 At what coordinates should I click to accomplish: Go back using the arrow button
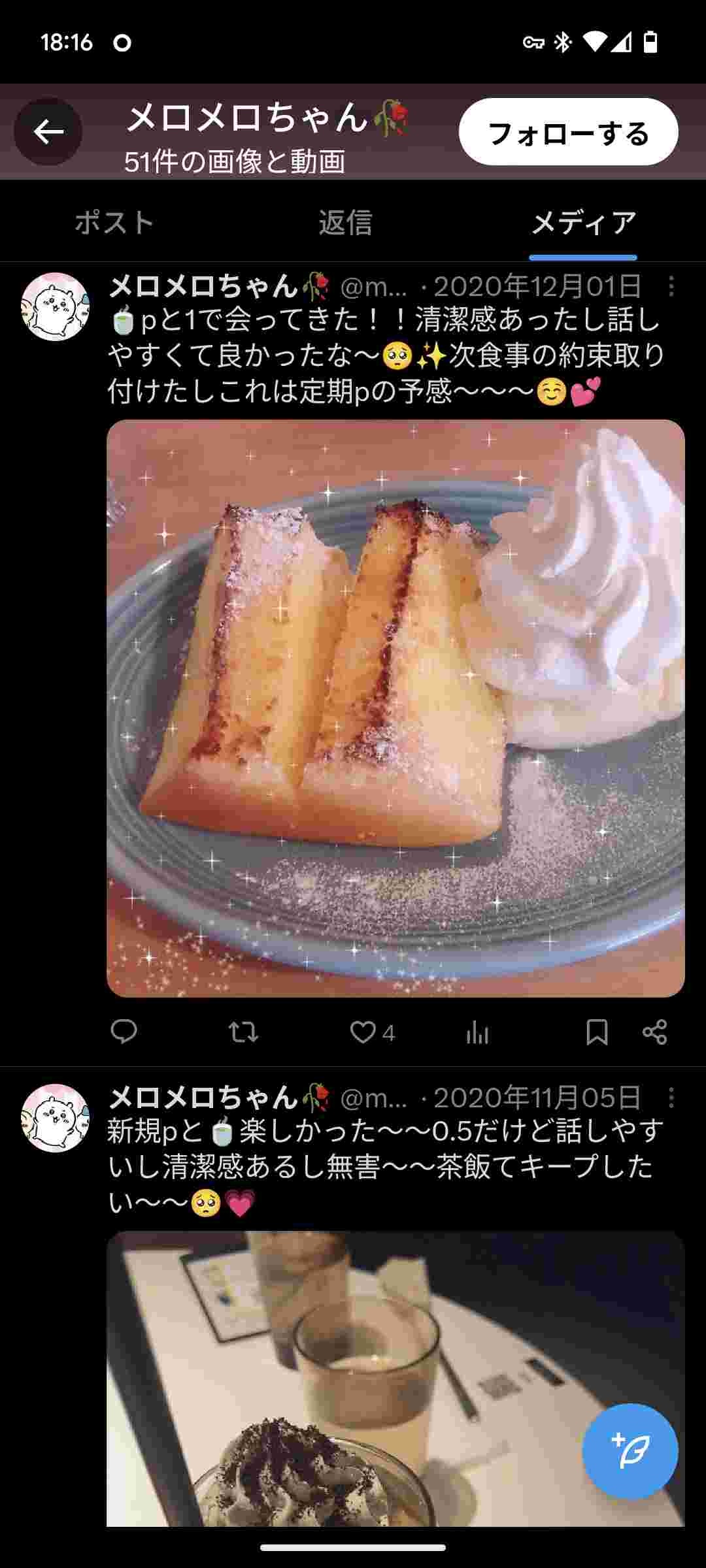click(48, 132)
